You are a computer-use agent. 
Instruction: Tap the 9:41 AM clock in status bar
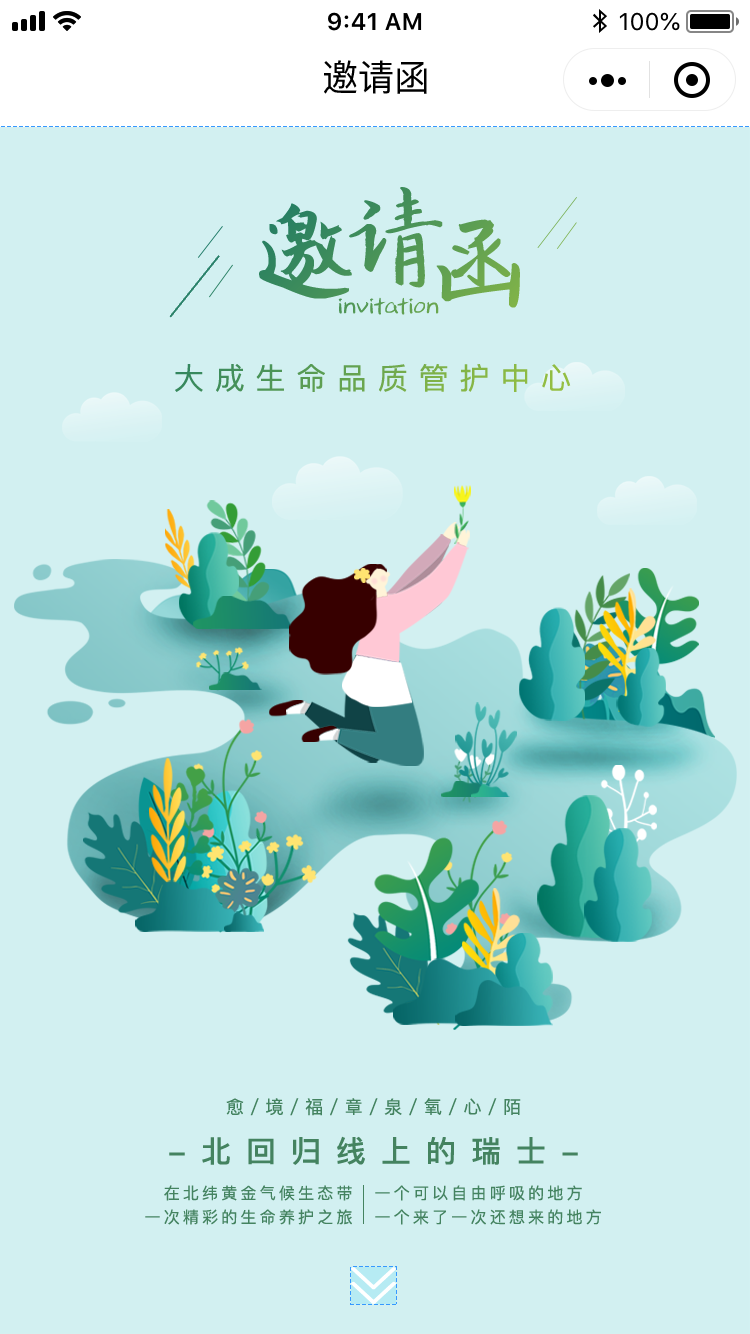[x=373, y=20]
